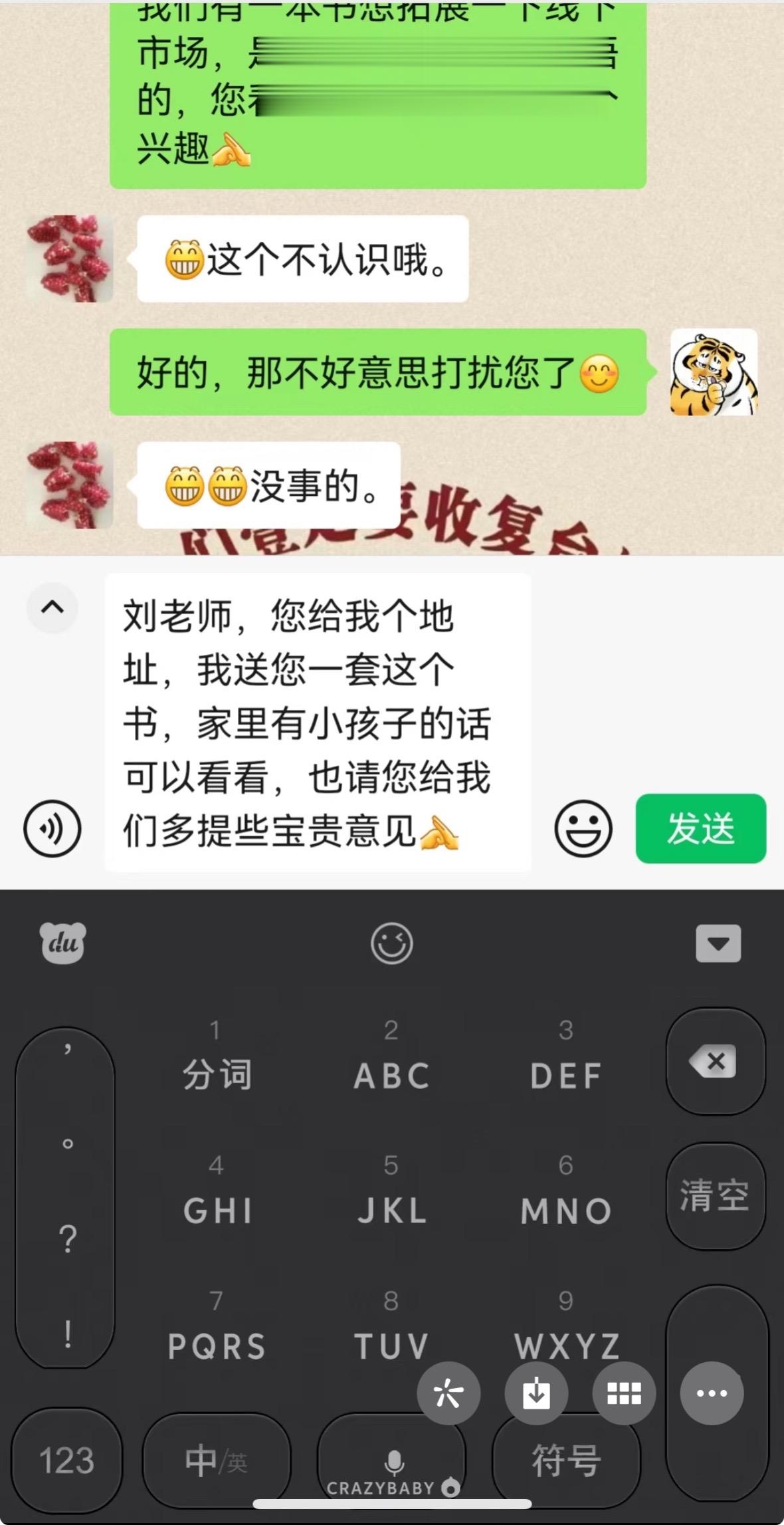Screen dimensions: 784x1525
Task: Collapse the expanded message input box
Action: [x=52, y=607]
